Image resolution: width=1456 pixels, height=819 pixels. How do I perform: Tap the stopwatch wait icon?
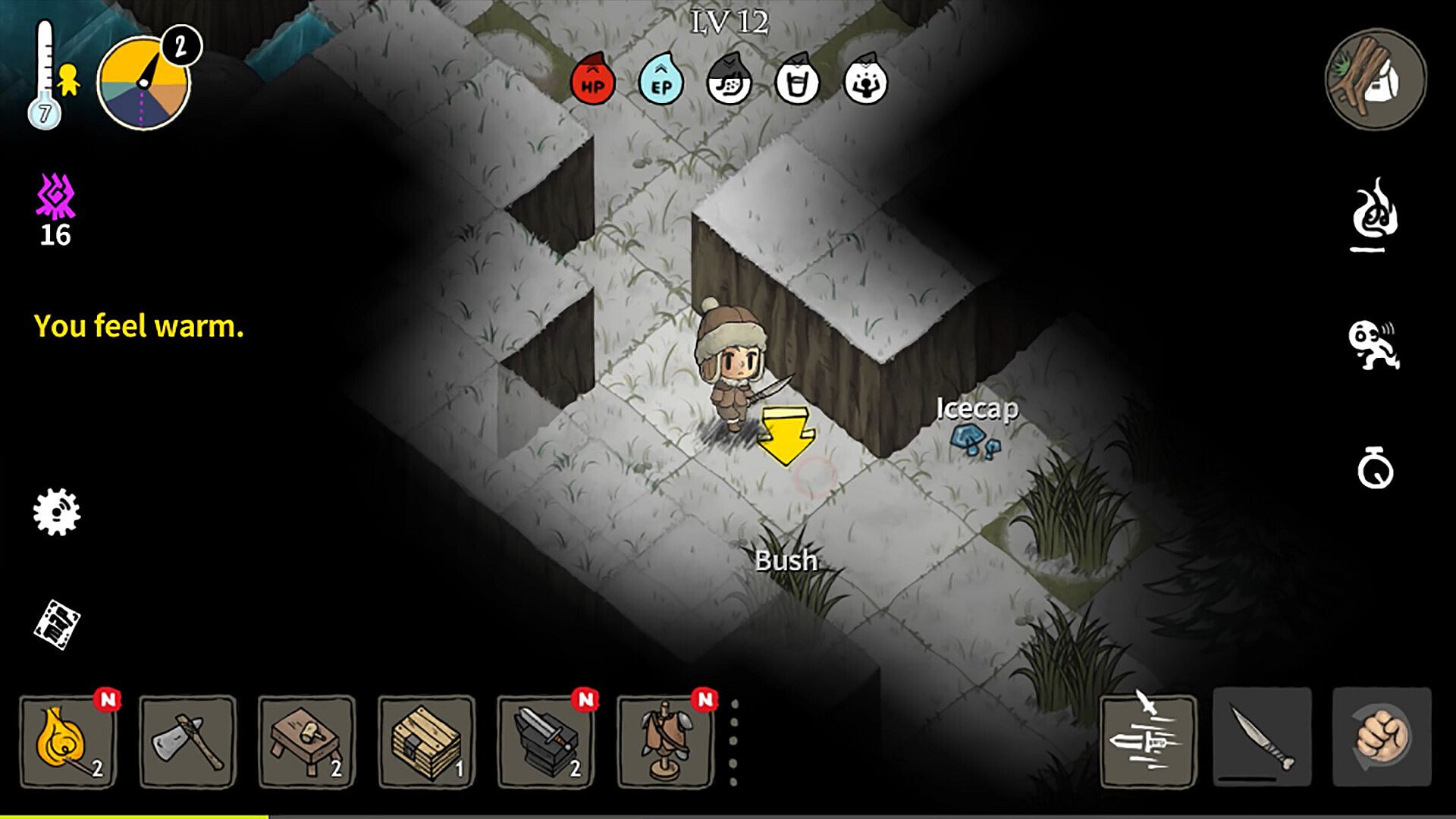1375,468
